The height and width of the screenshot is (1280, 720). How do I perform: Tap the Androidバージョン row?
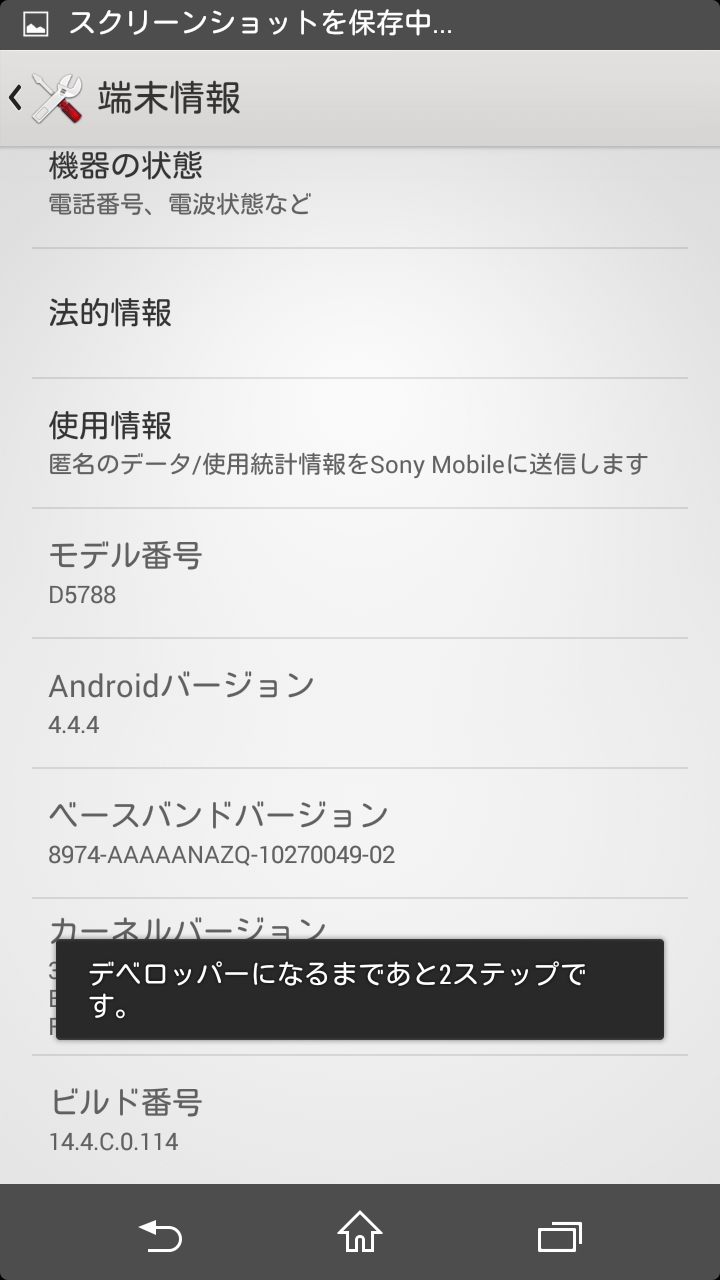[360, 703]
